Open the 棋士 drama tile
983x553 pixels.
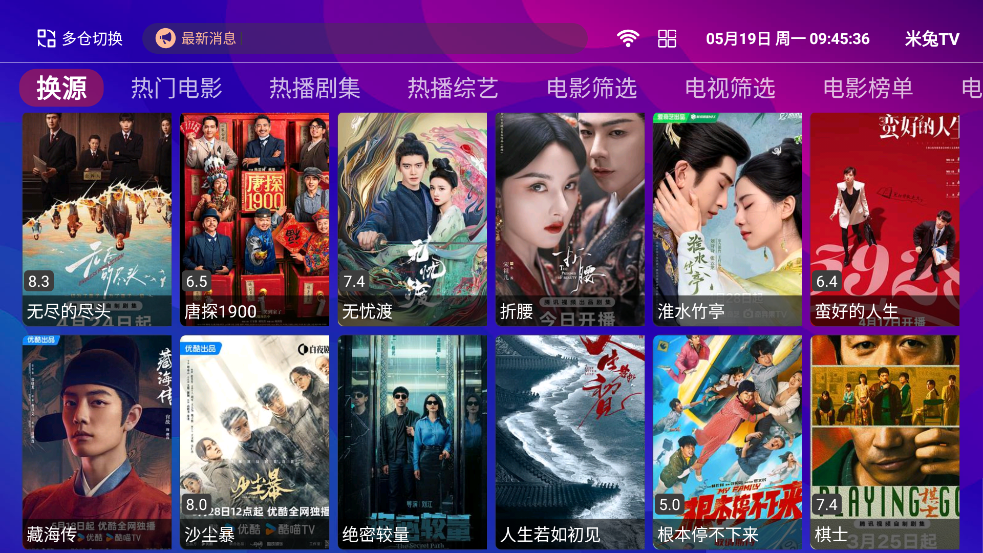tap(885, 441)
